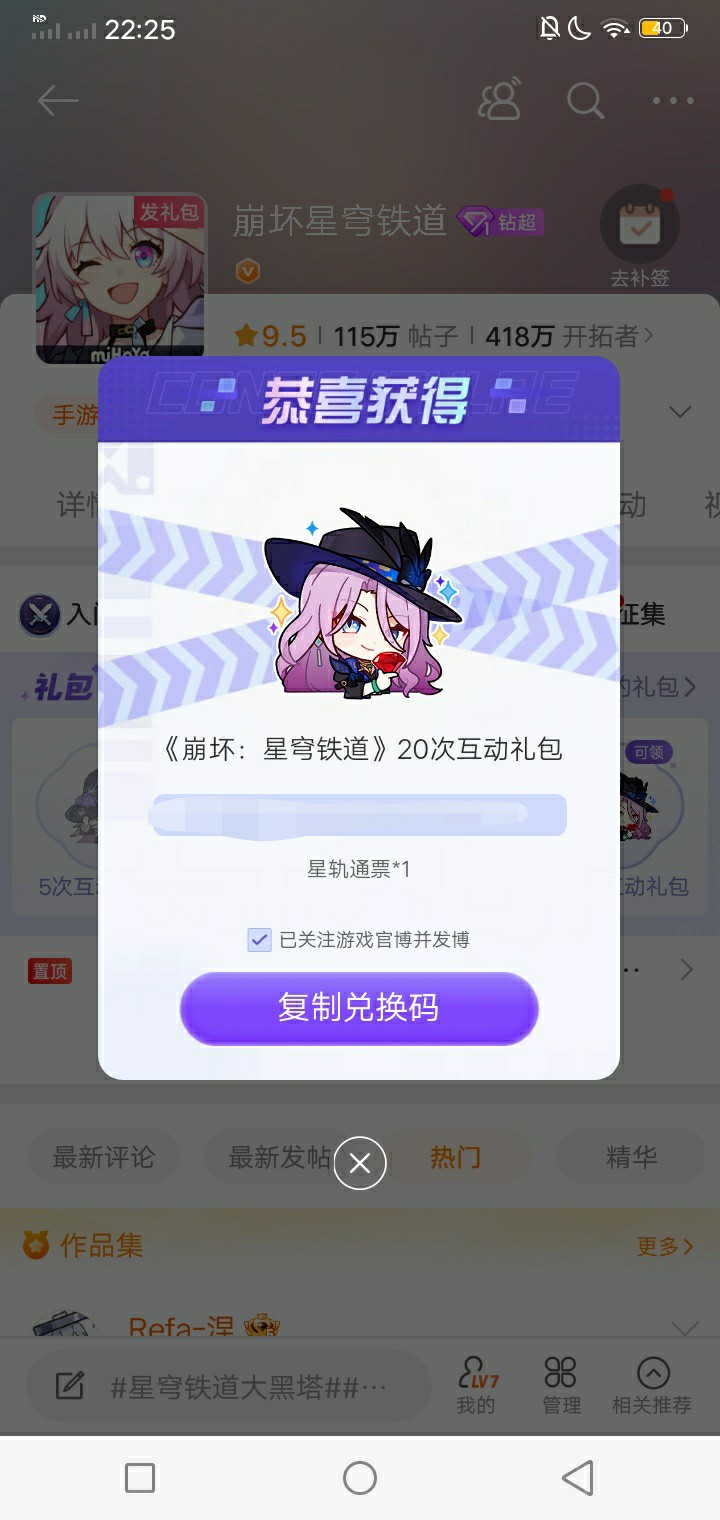The width and height of the screenshot is (720, 1520).
Task: Tap the system back button
Action: click(578, 1478)
